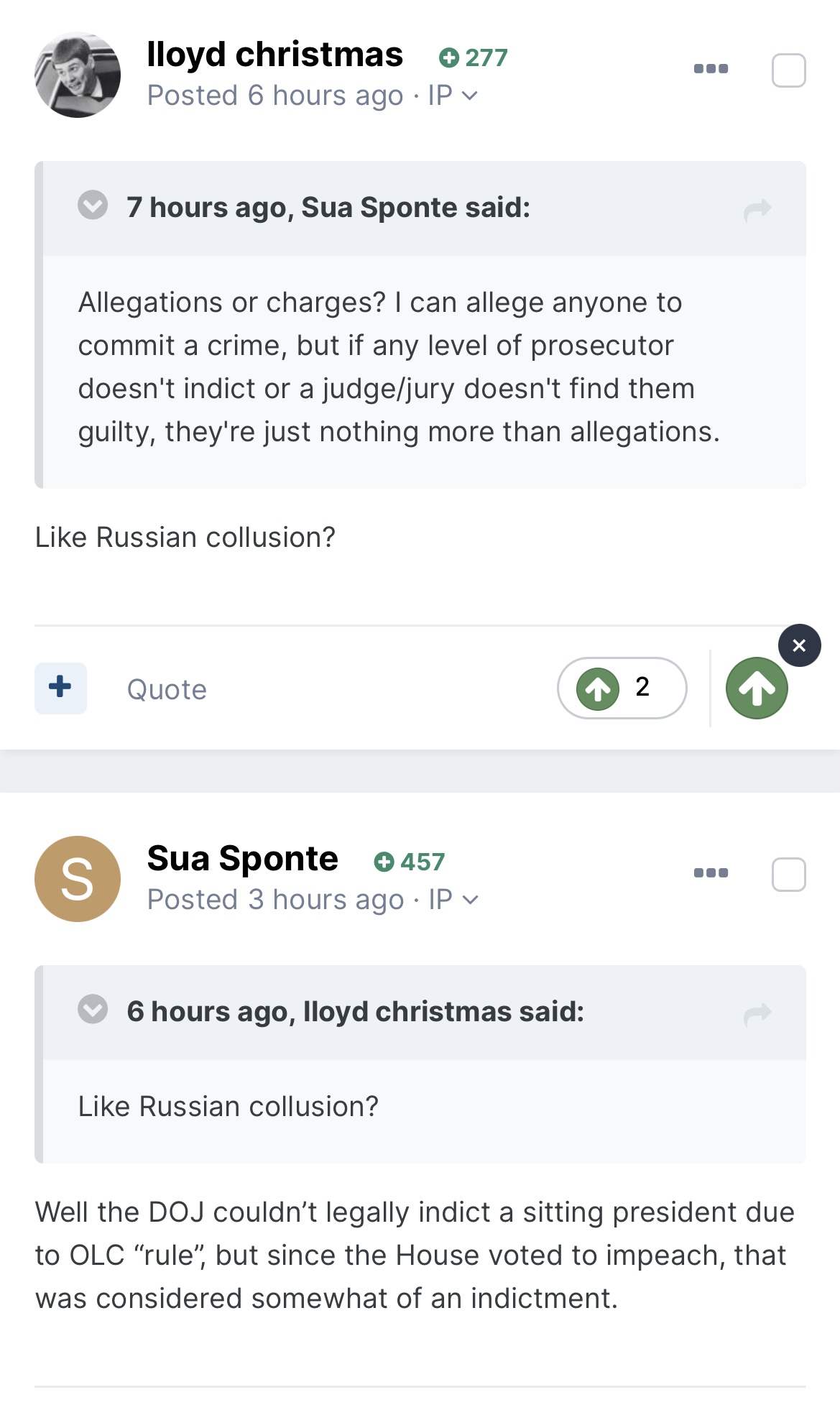Dismiss the reaction with the X button
The image size is (840, 1405).
tap(799, 645)
